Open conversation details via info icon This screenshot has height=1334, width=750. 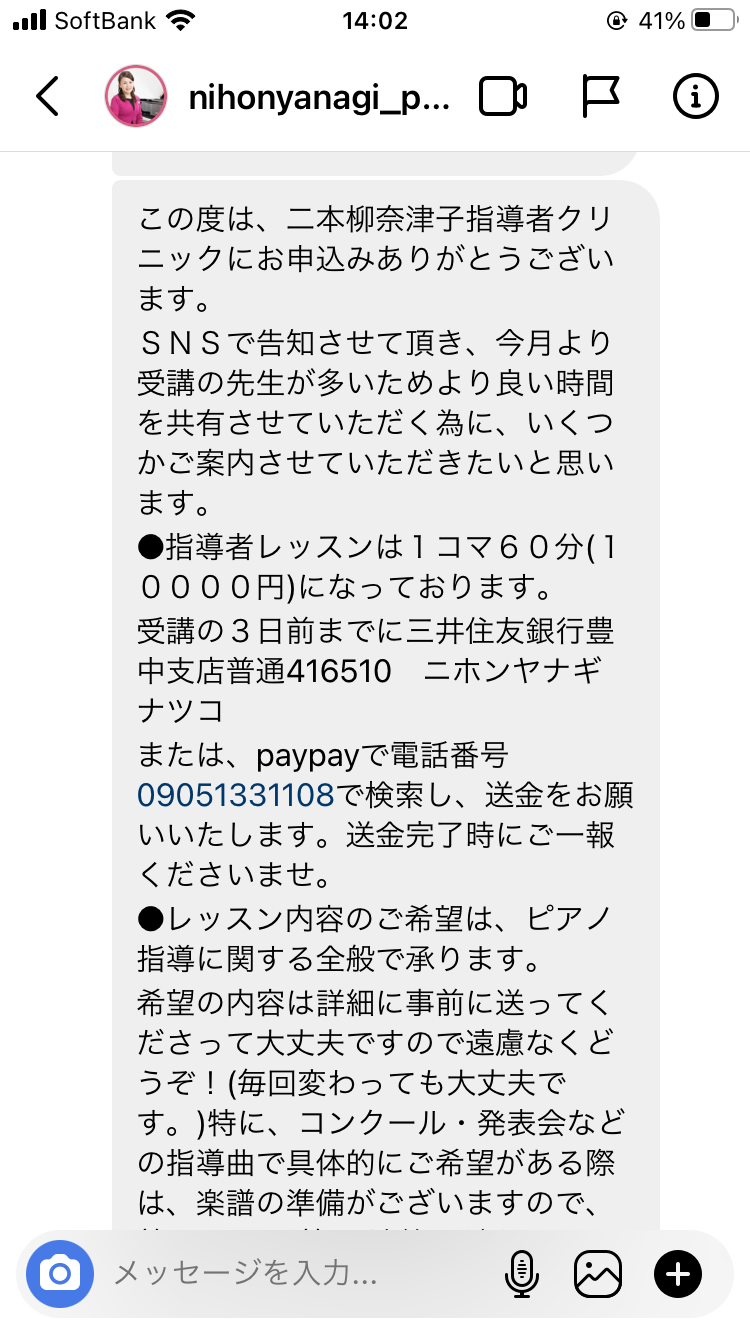click(695, 97)
